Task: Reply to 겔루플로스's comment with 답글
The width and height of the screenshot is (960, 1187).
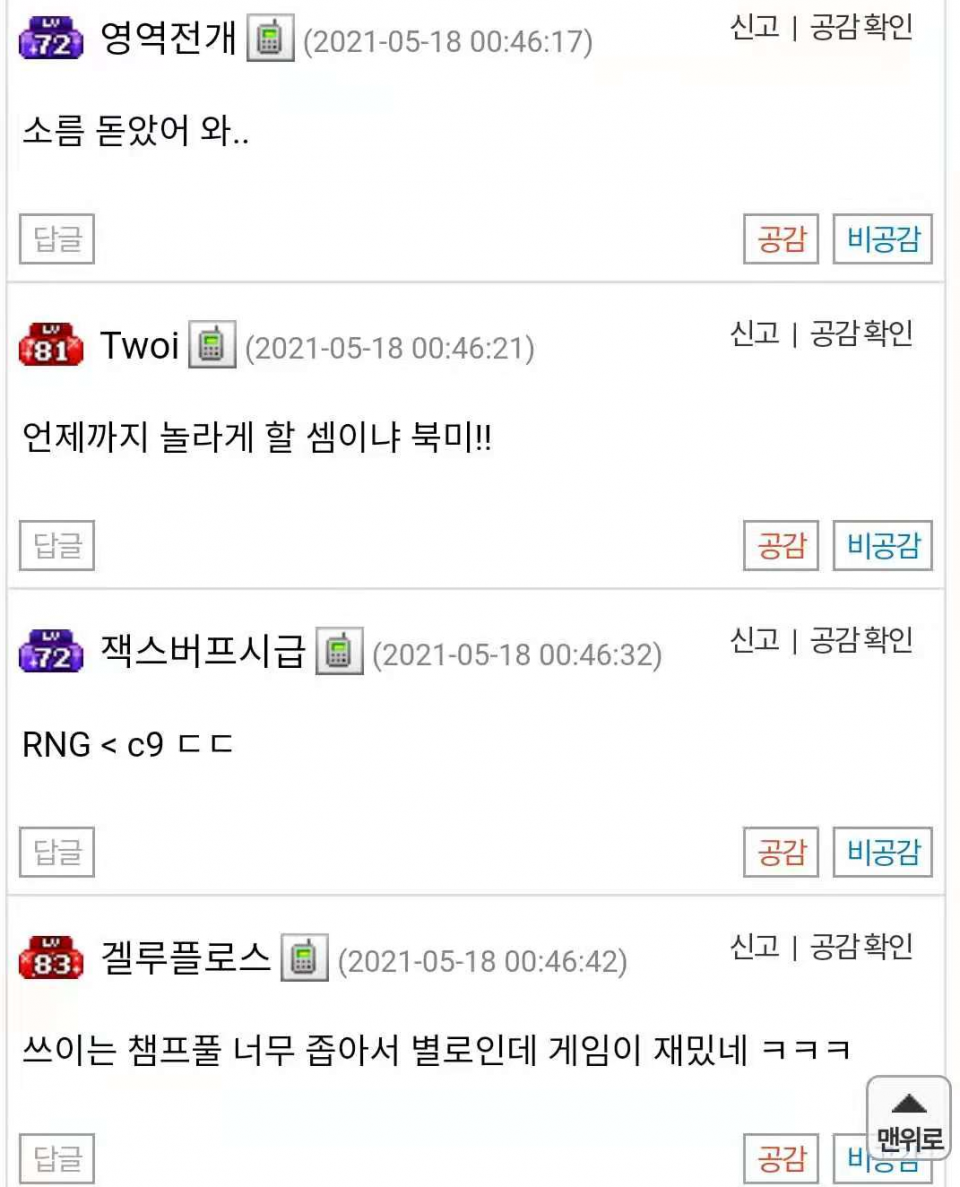Action: point(57,1159)
